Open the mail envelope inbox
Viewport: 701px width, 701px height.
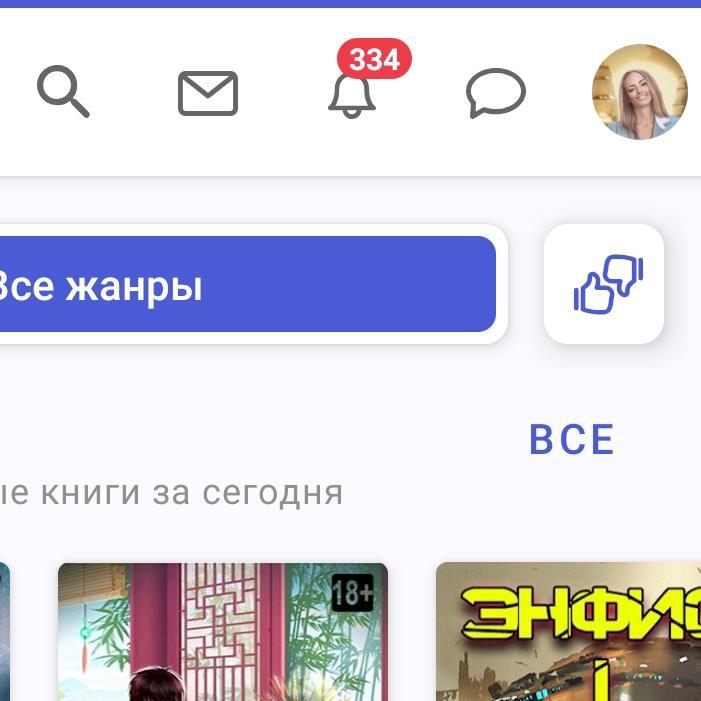[208, 94]
